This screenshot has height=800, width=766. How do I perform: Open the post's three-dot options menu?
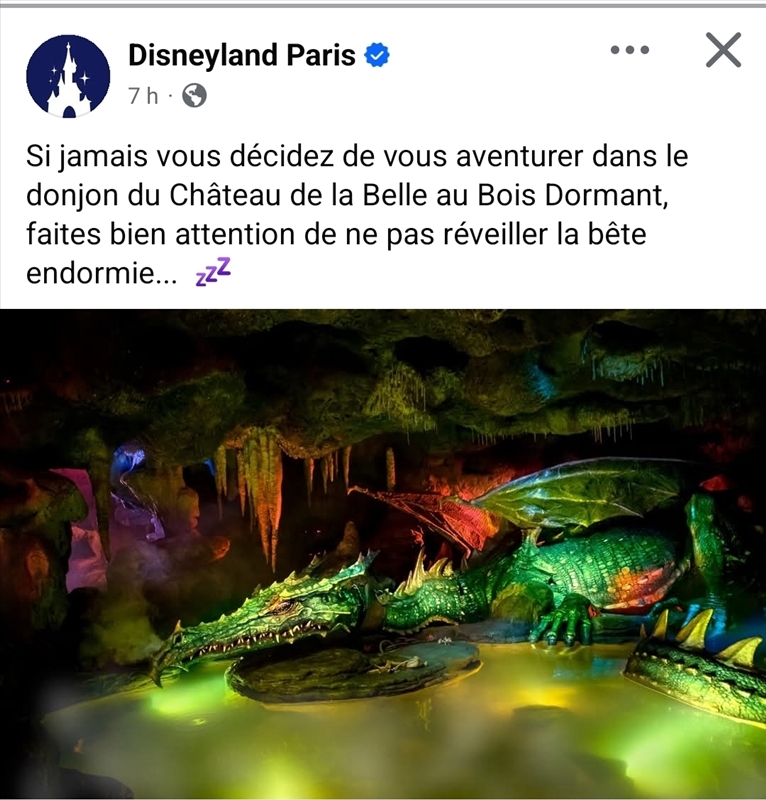(x=629, y=50)
